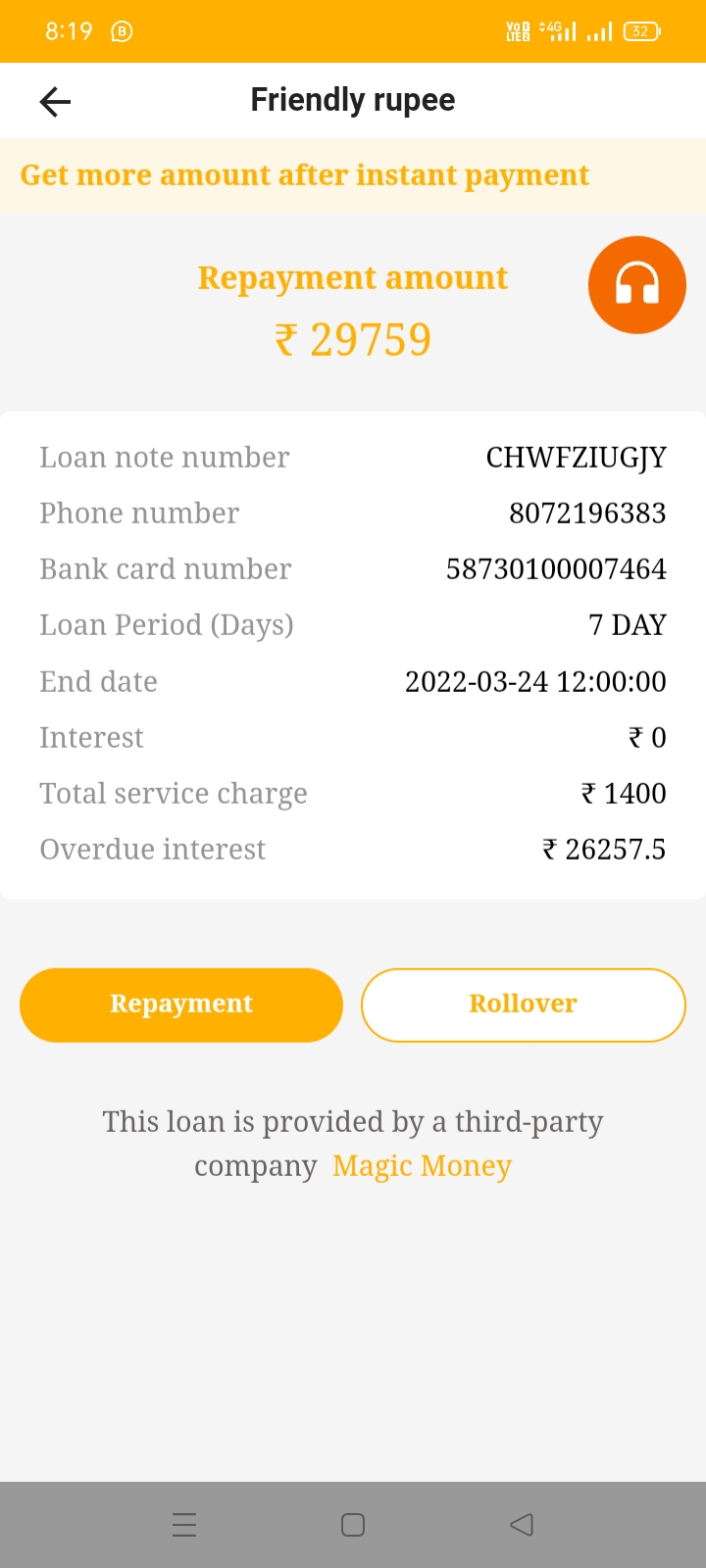Screen dimensions: 706x1568
Task: Tap the system home button
Action: pos(353,1525)
